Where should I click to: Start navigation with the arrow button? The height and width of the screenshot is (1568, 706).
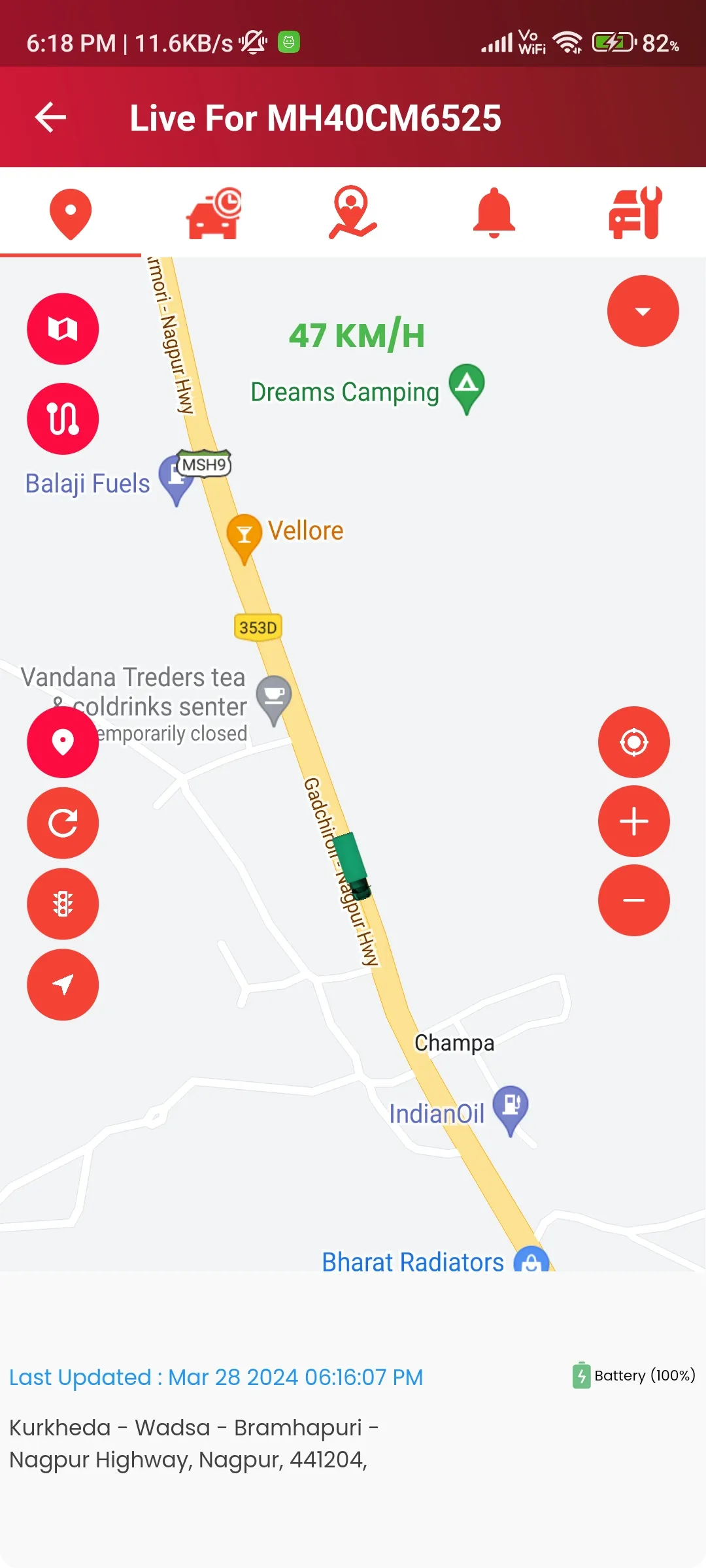[x=63, y=985]
